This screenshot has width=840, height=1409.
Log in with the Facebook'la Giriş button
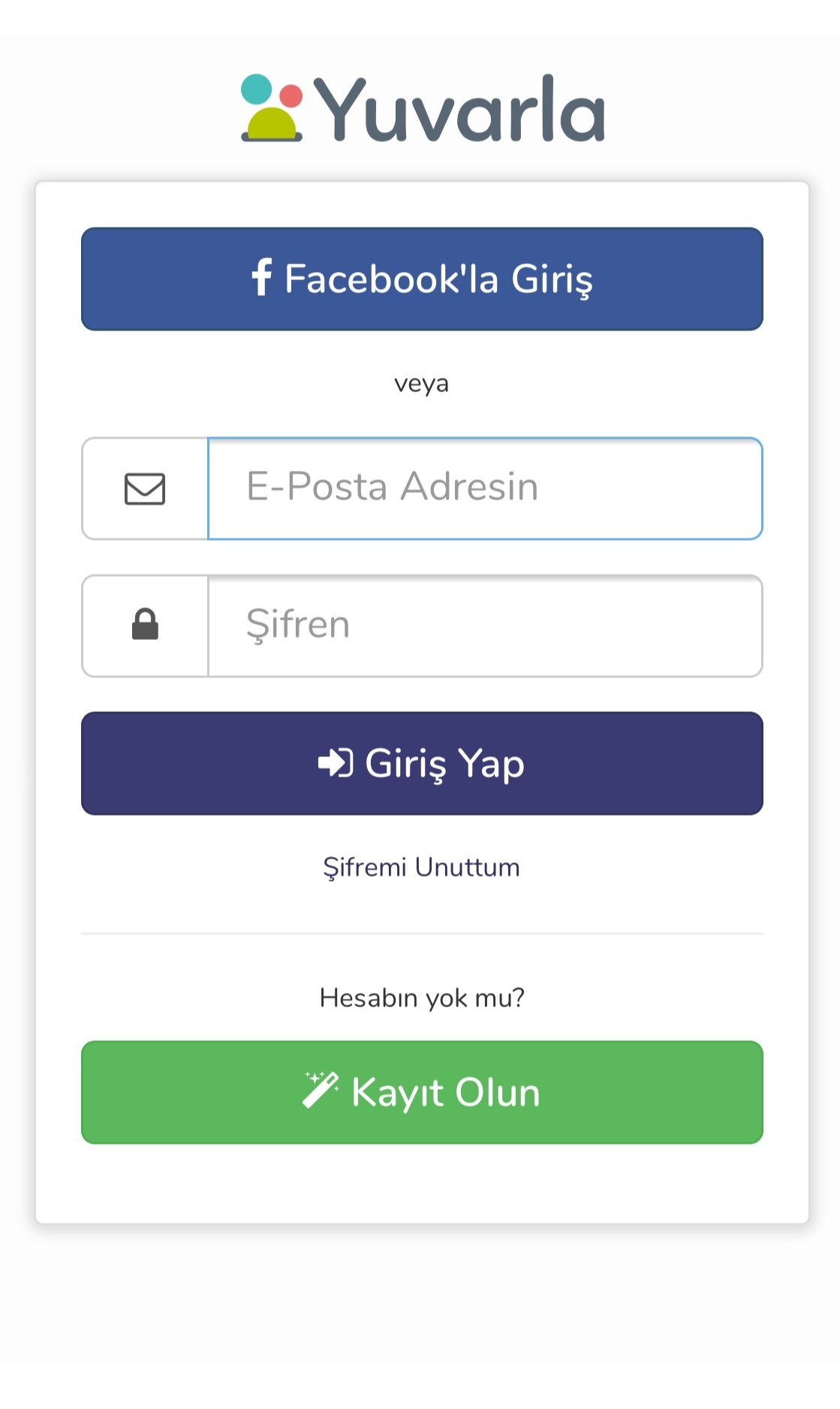422,279
